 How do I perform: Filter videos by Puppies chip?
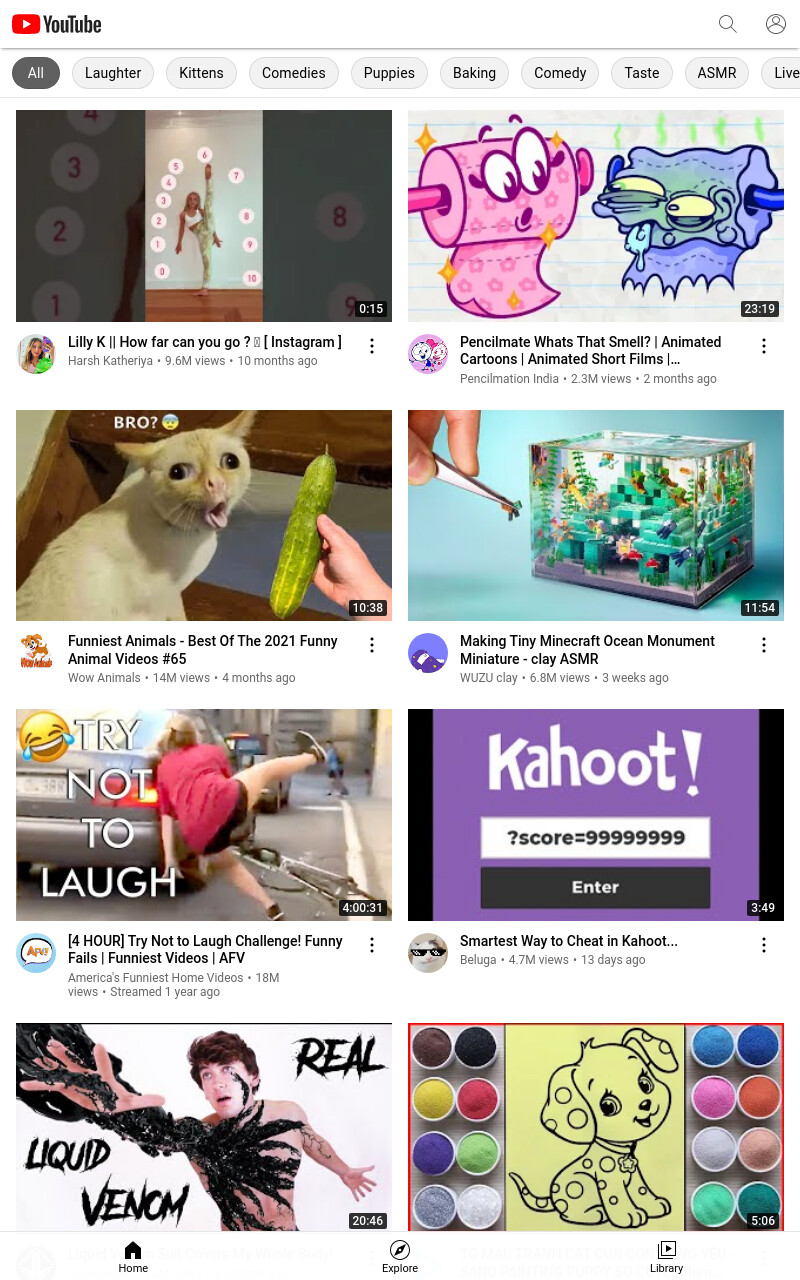[x=389, y=73]
